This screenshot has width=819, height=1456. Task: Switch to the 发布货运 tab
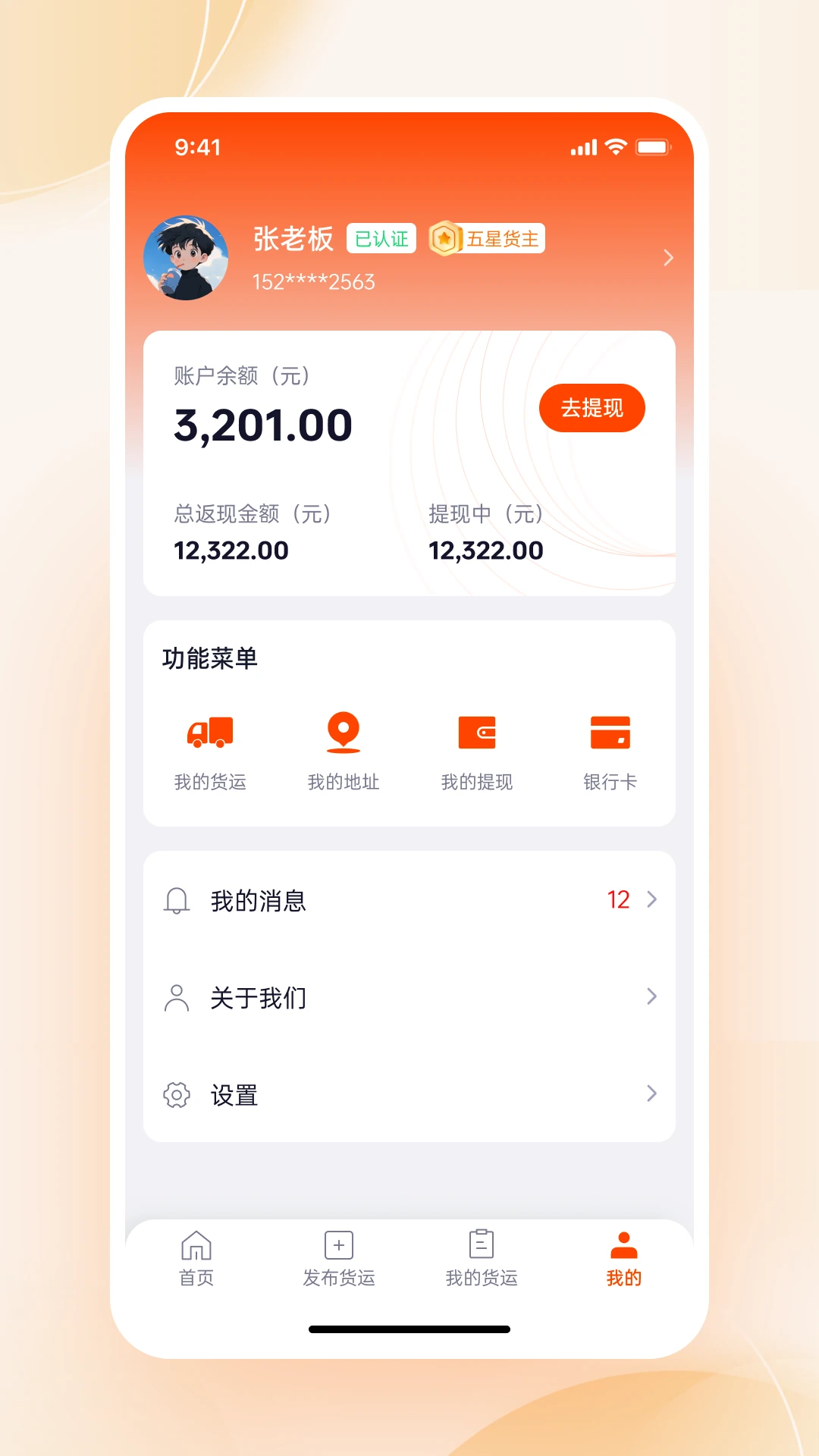[339, 1259]
